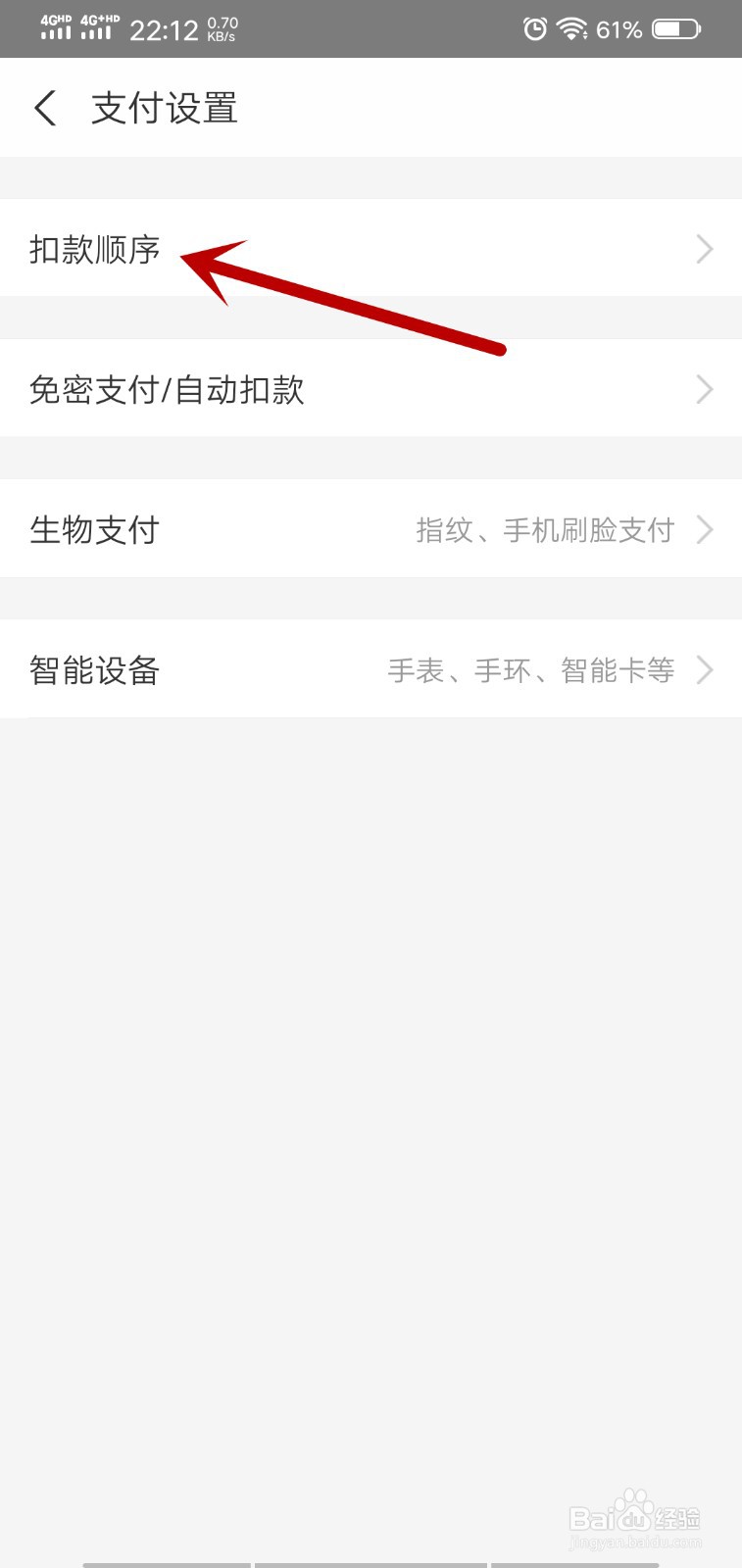The width and height of the screenshot is (742, 1568).
Task: Expand the 扣款顺序 deduction order row
Action: 704,250
